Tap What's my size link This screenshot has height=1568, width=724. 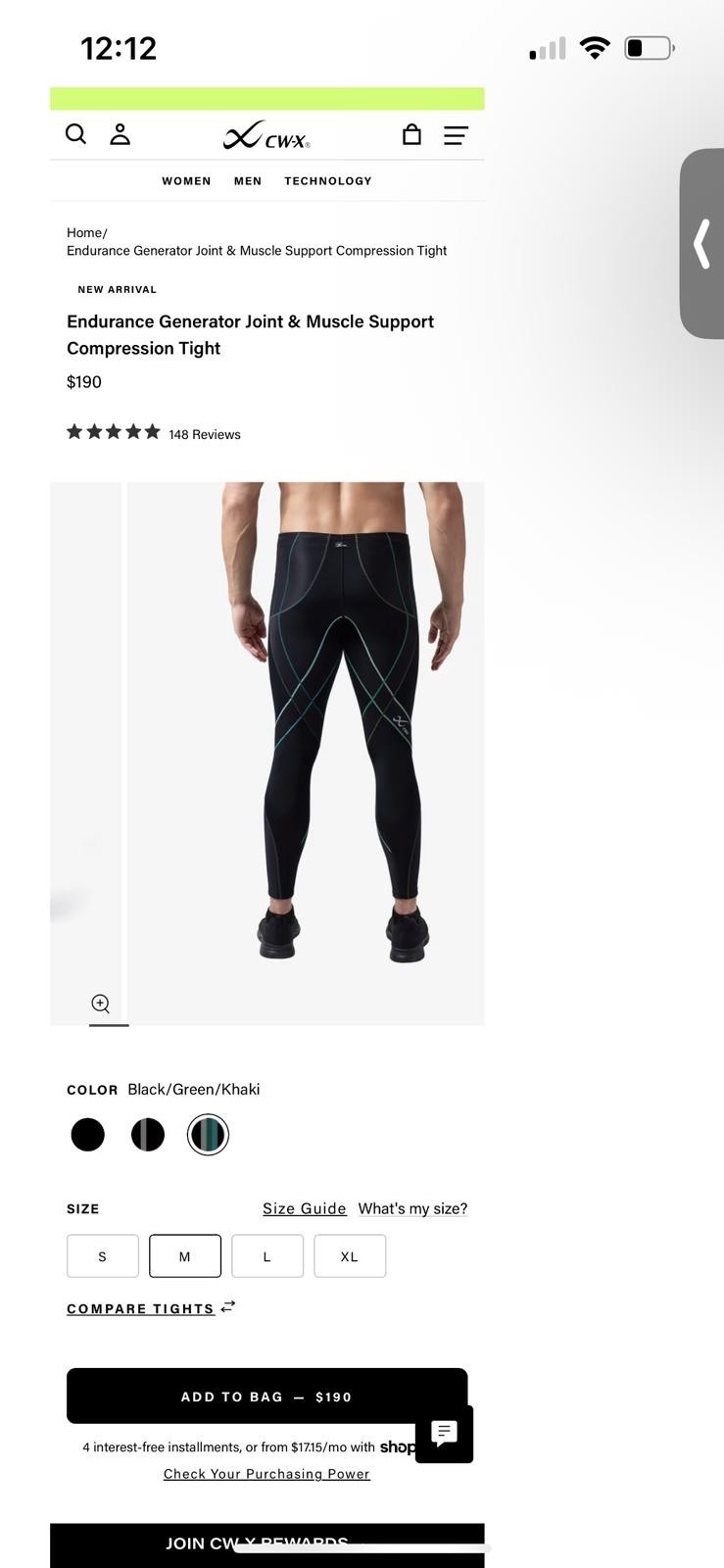[412, 1208]
